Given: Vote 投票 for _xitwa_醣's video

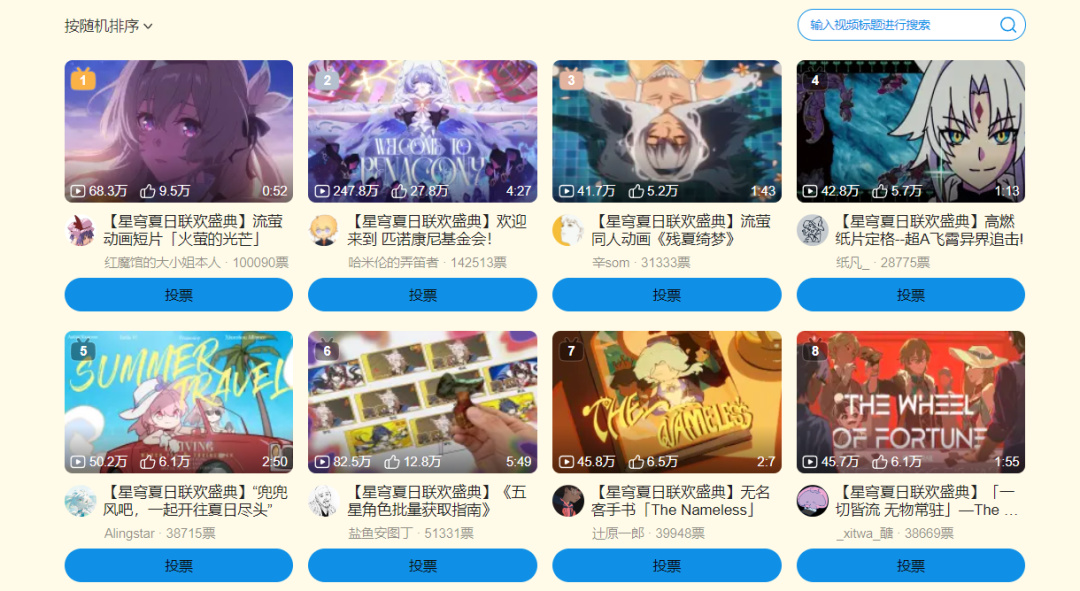Looking at the screenshot, I should [910, 565].
